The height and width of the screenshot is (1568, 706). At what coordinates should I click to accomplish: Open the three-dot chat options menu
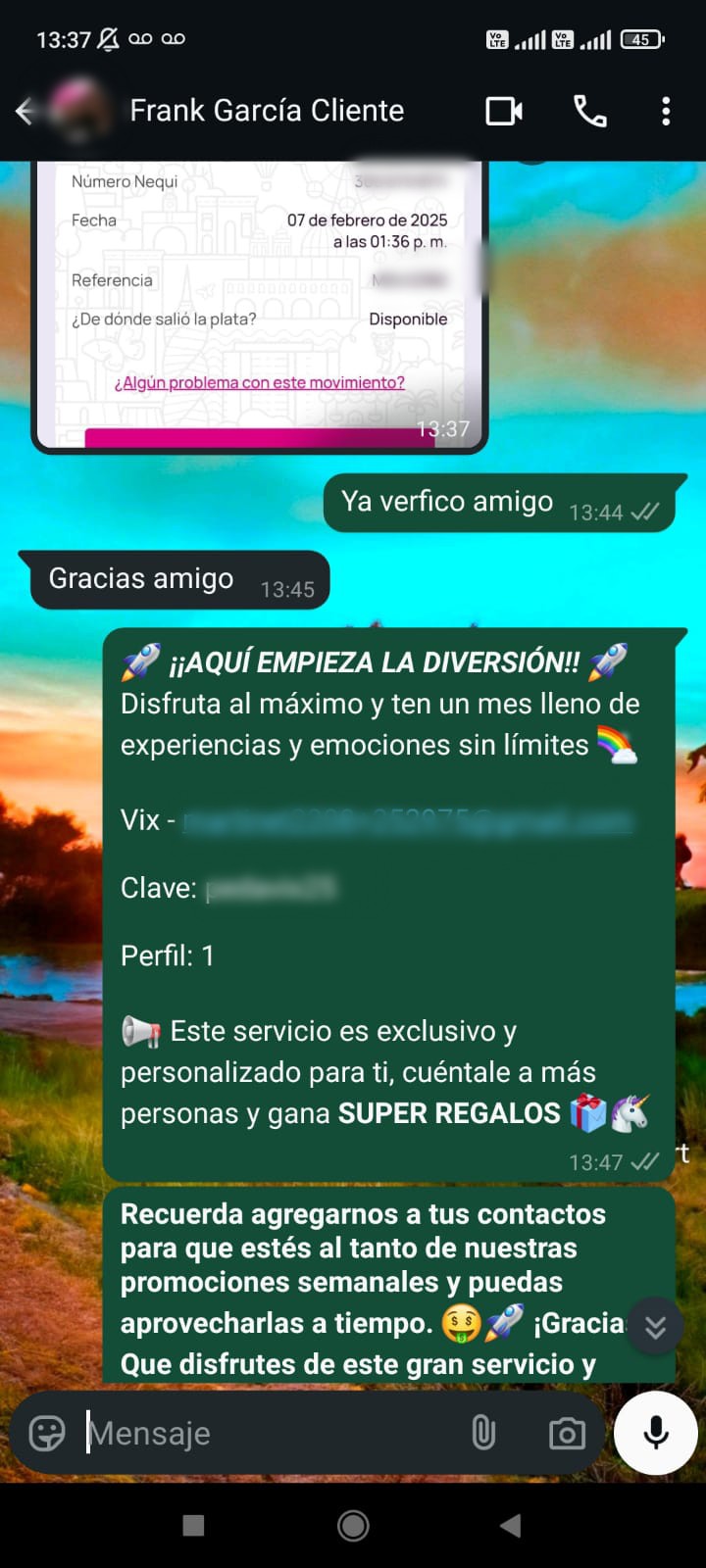point(666,111)
